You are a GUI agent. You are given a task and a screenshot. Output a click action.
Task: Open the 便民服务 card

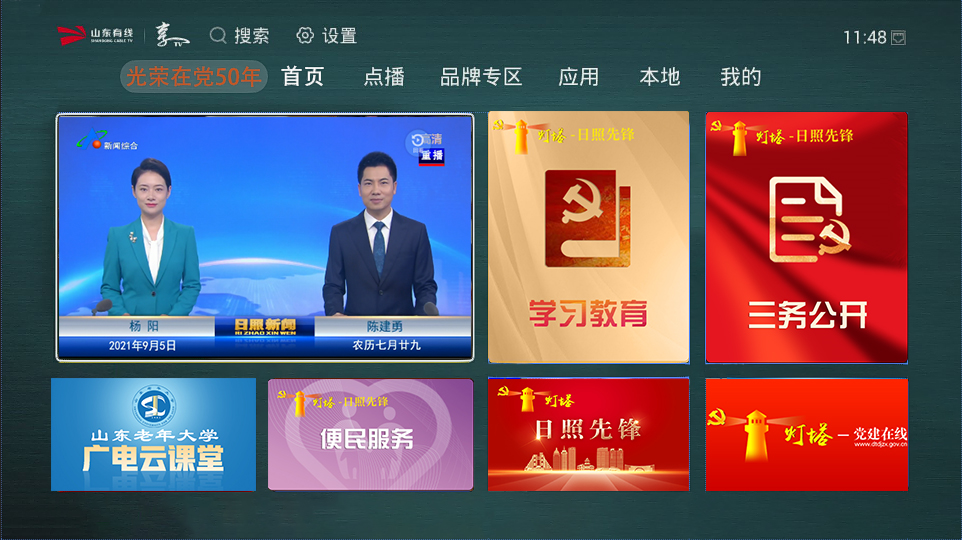tap(370, 435)
